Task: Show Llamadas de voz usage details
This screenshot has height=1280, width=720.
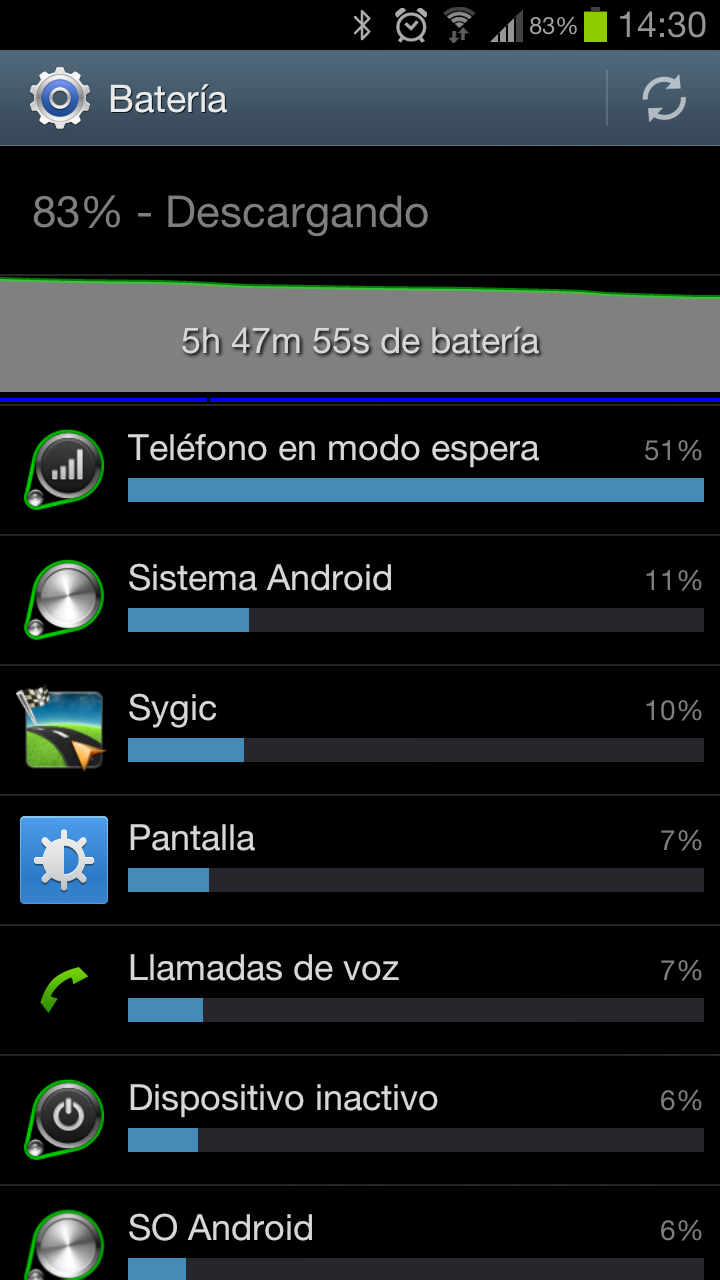Action: coord(360,990)
